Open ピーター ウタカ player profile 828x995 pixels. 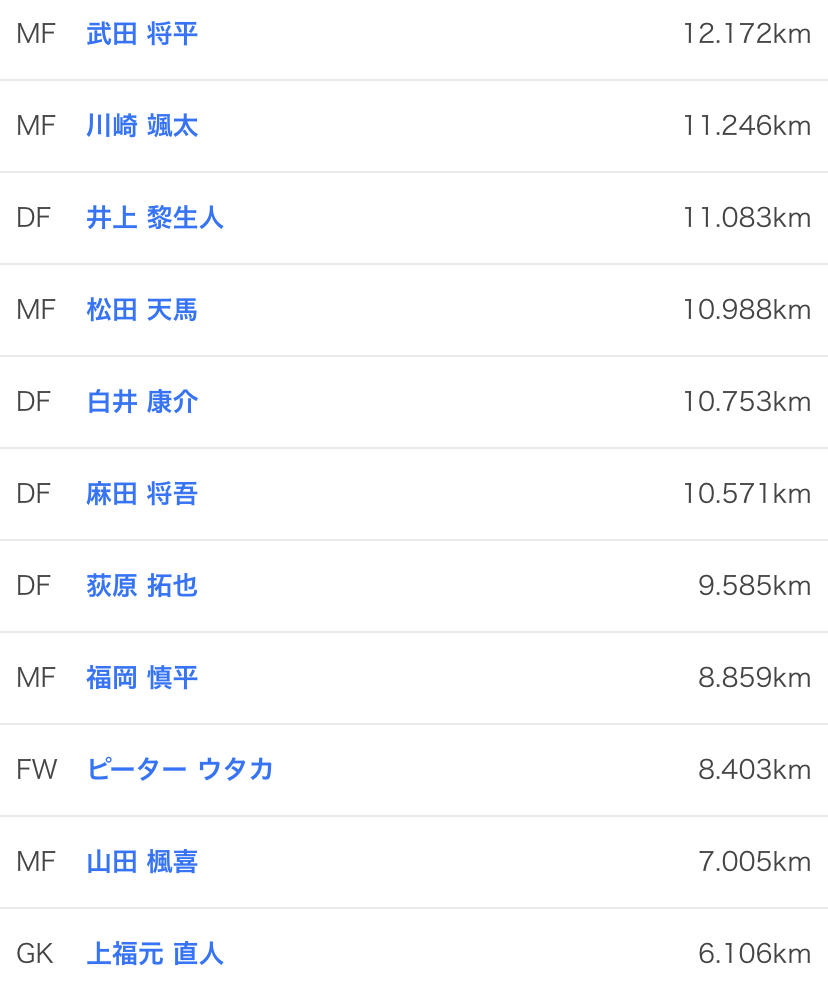[x=180, y=770]
